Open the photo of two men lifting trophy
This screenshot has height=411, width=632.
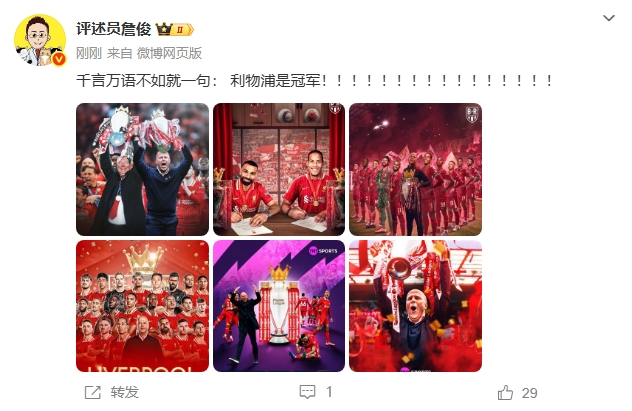click(142, 169)
